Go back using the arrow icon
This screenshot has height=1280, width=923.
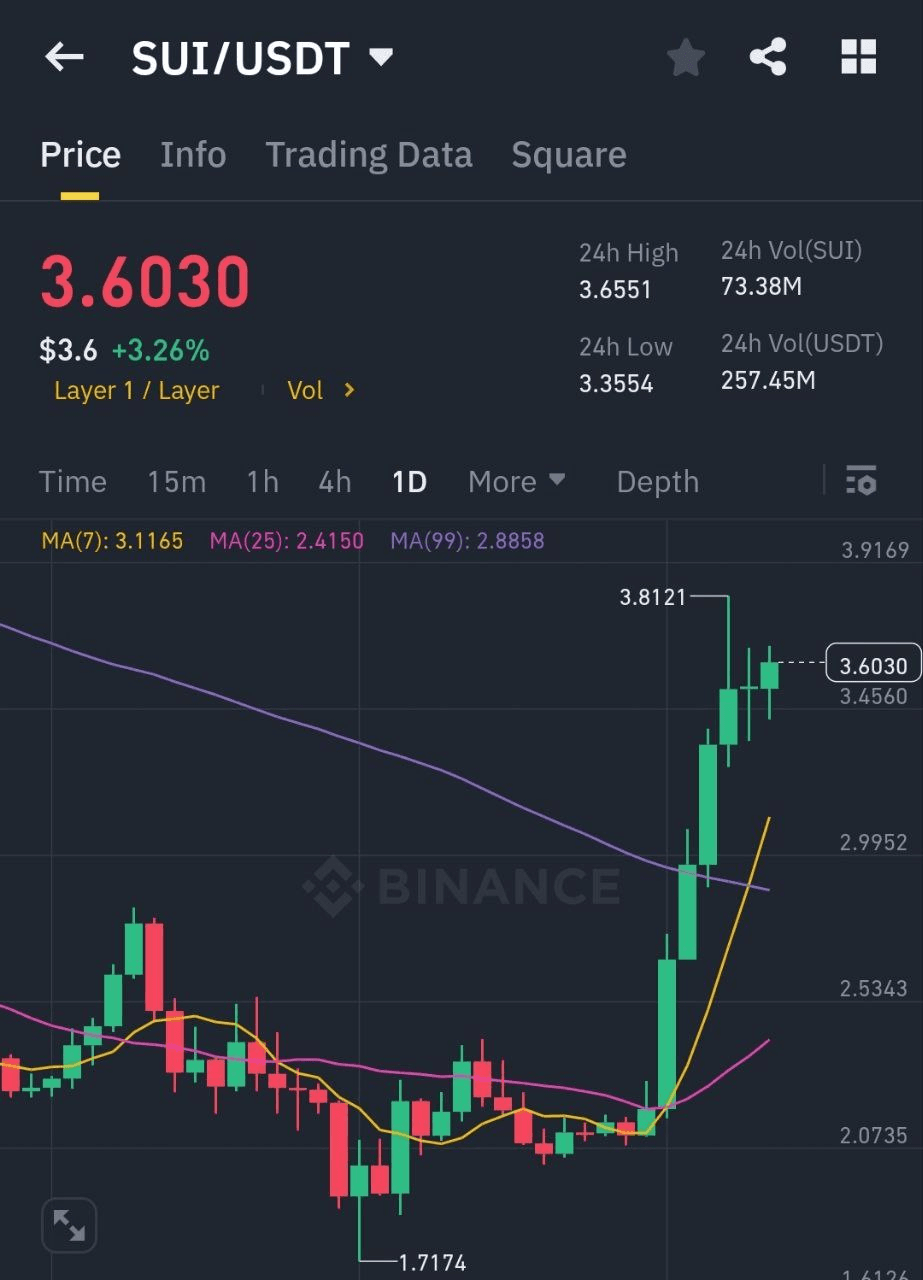coord(65,58)
